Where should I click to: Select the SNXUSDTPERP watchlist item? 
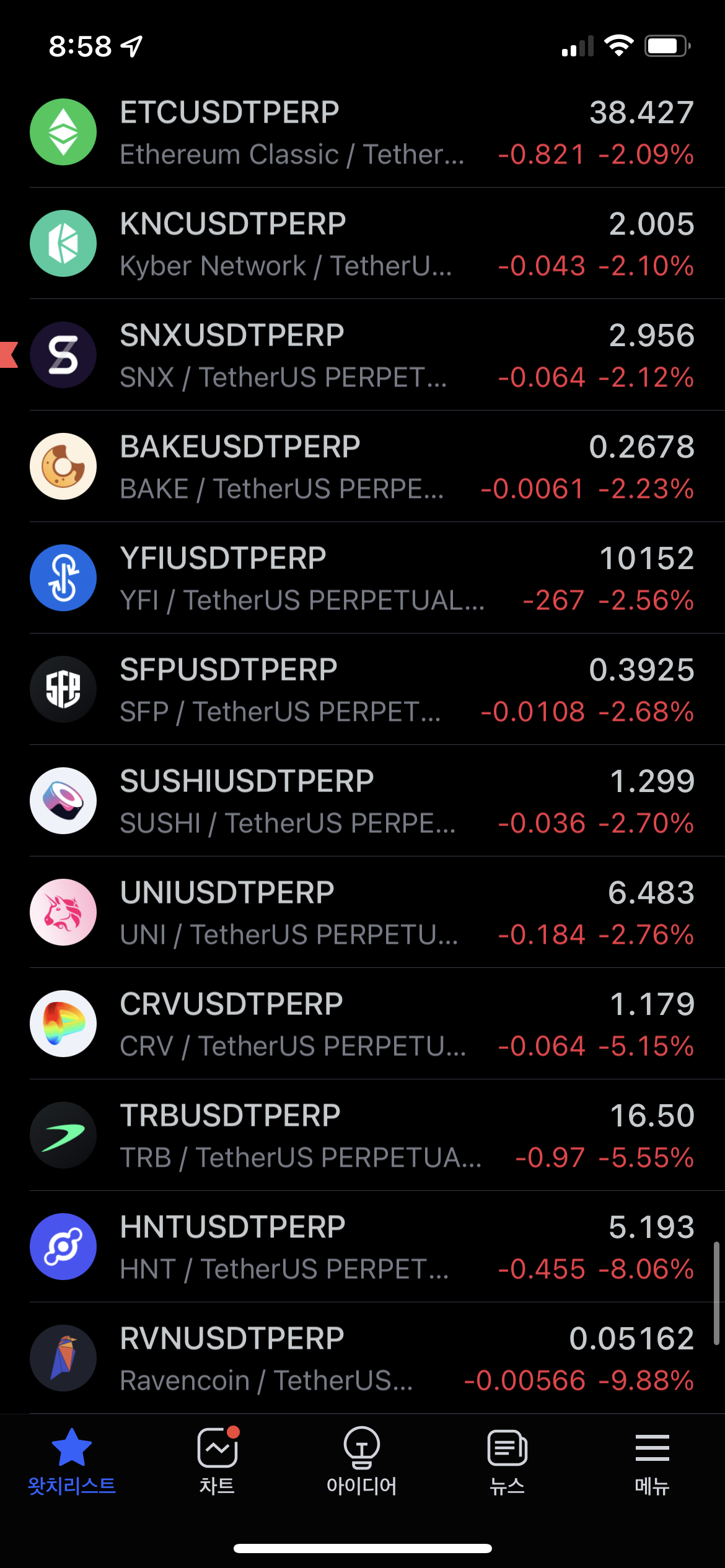(362, 355)
